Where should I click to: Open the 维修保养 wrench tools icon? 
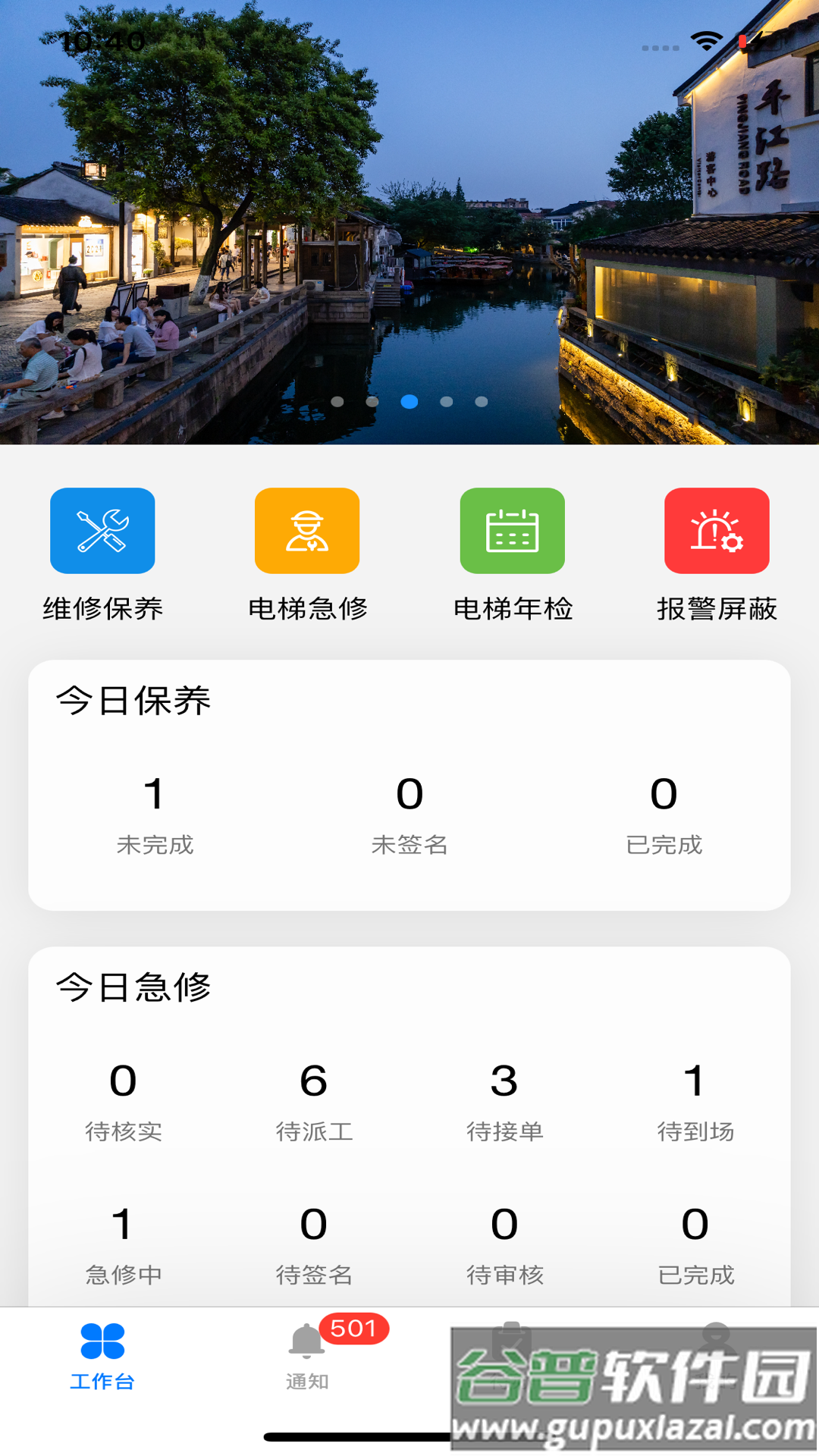pos(102,531)
